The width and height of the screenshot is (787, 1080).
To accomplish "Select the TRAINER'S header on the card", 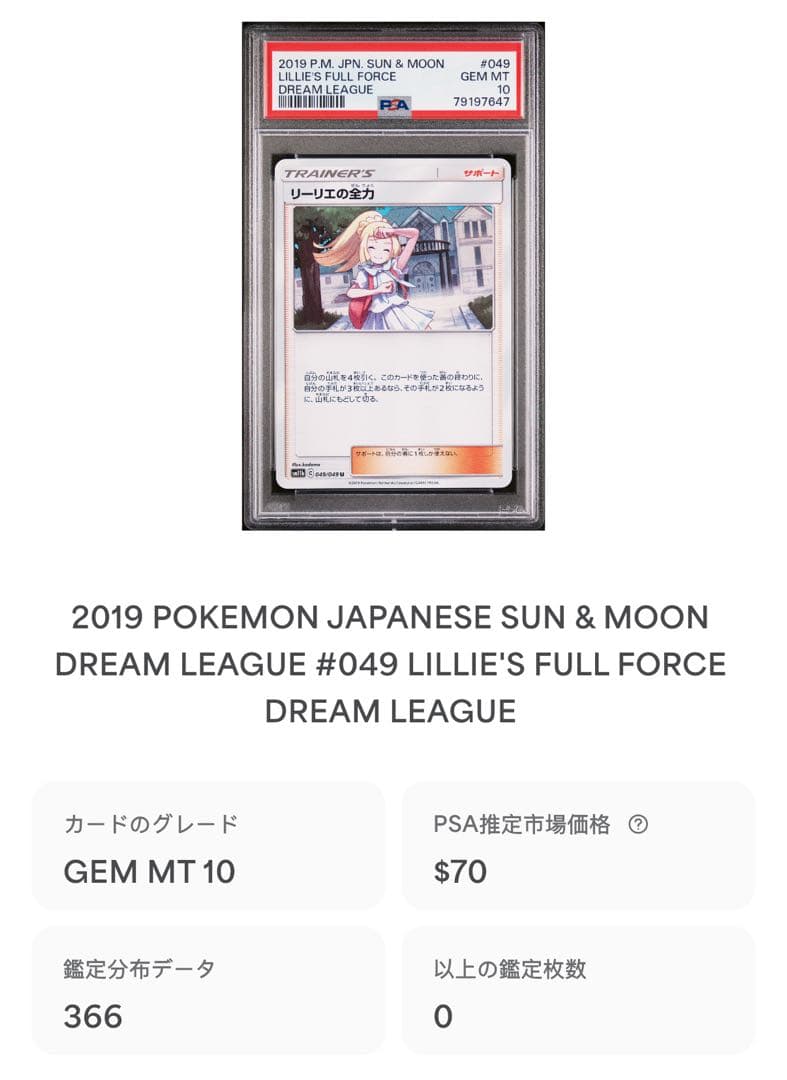I will tap(330, 171).
